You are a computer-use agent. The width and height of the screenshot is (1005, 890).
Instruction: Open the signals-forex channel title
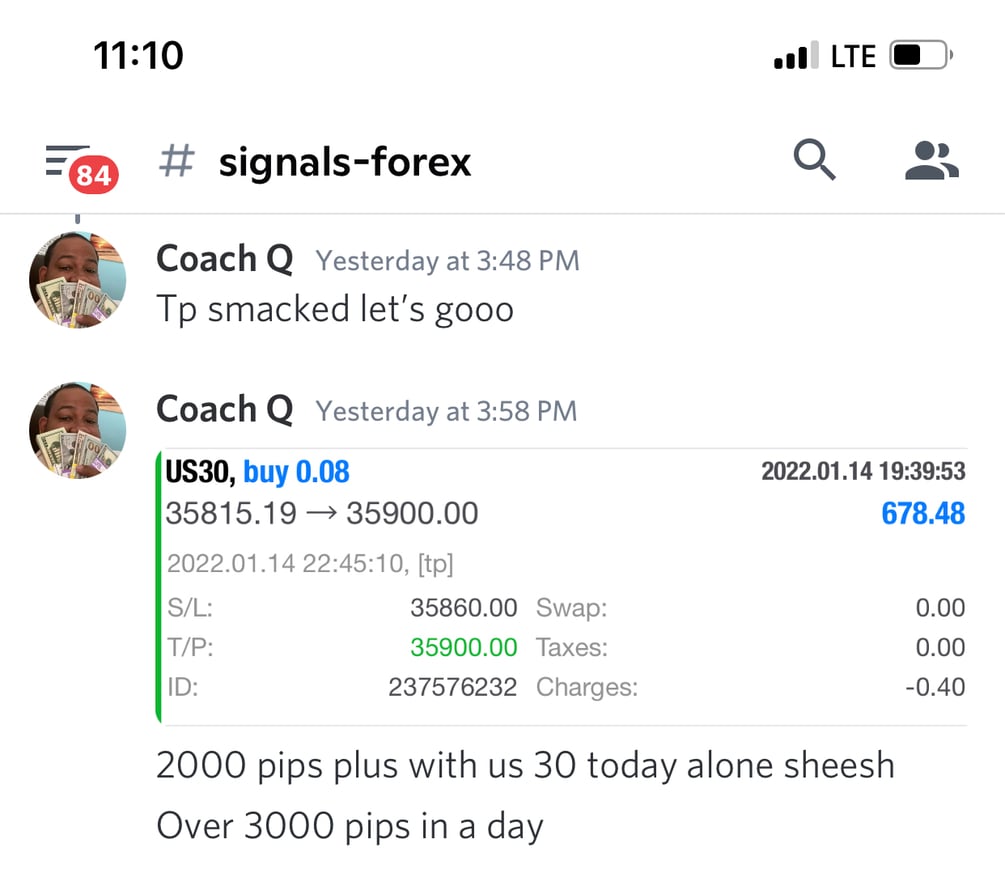coord(343,162)
